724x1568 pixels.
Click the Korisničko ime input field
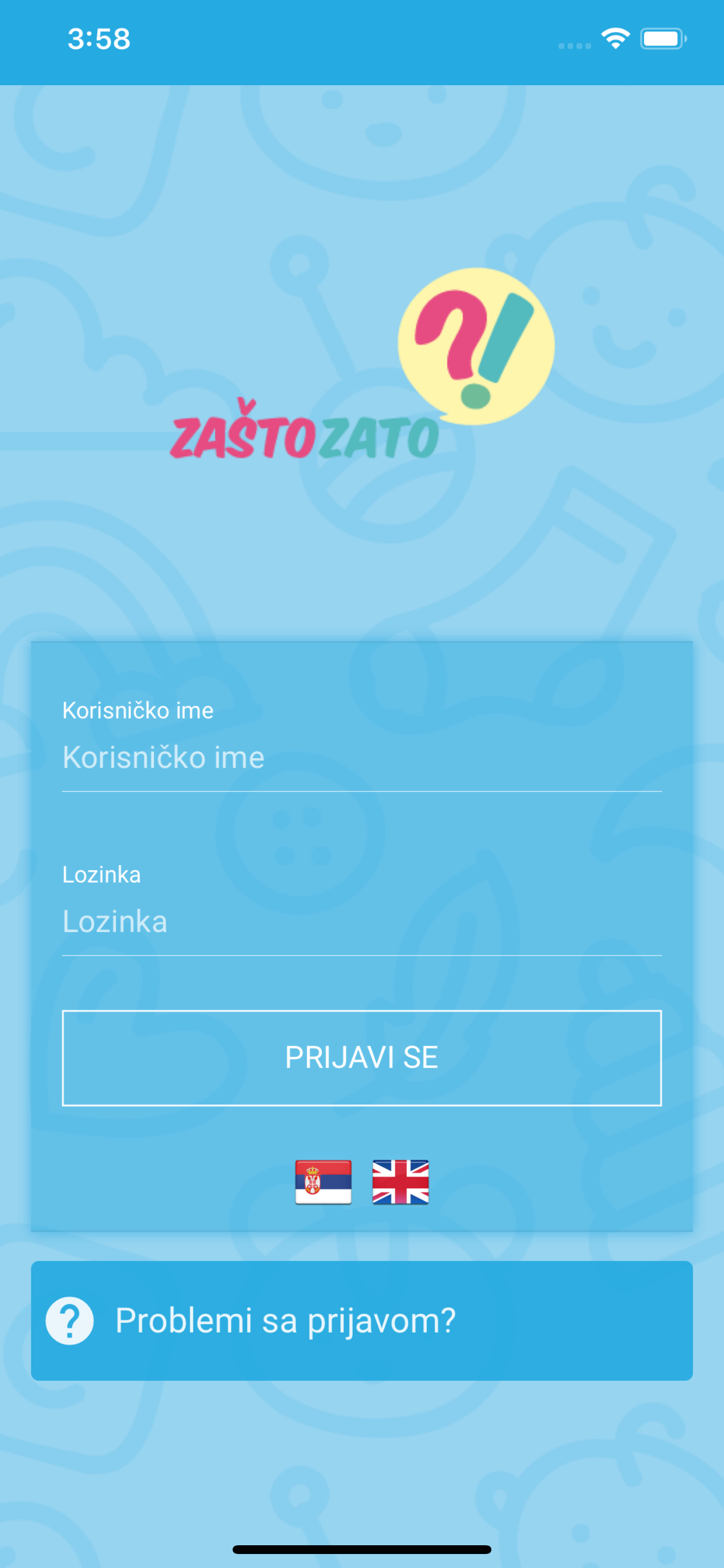click(362, 757)
